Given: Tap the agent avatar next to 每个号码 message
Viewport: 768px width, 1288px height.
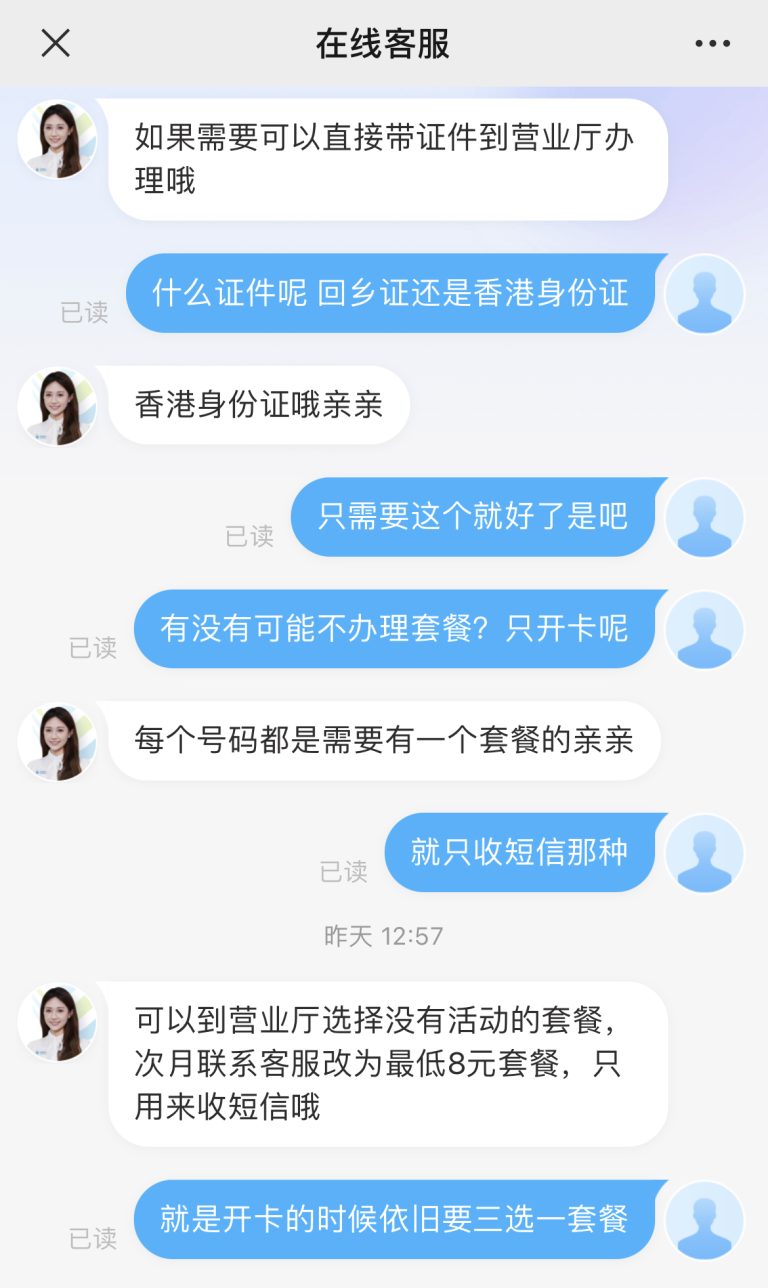Looking at the screenshot, I should (x=57, y=742).
